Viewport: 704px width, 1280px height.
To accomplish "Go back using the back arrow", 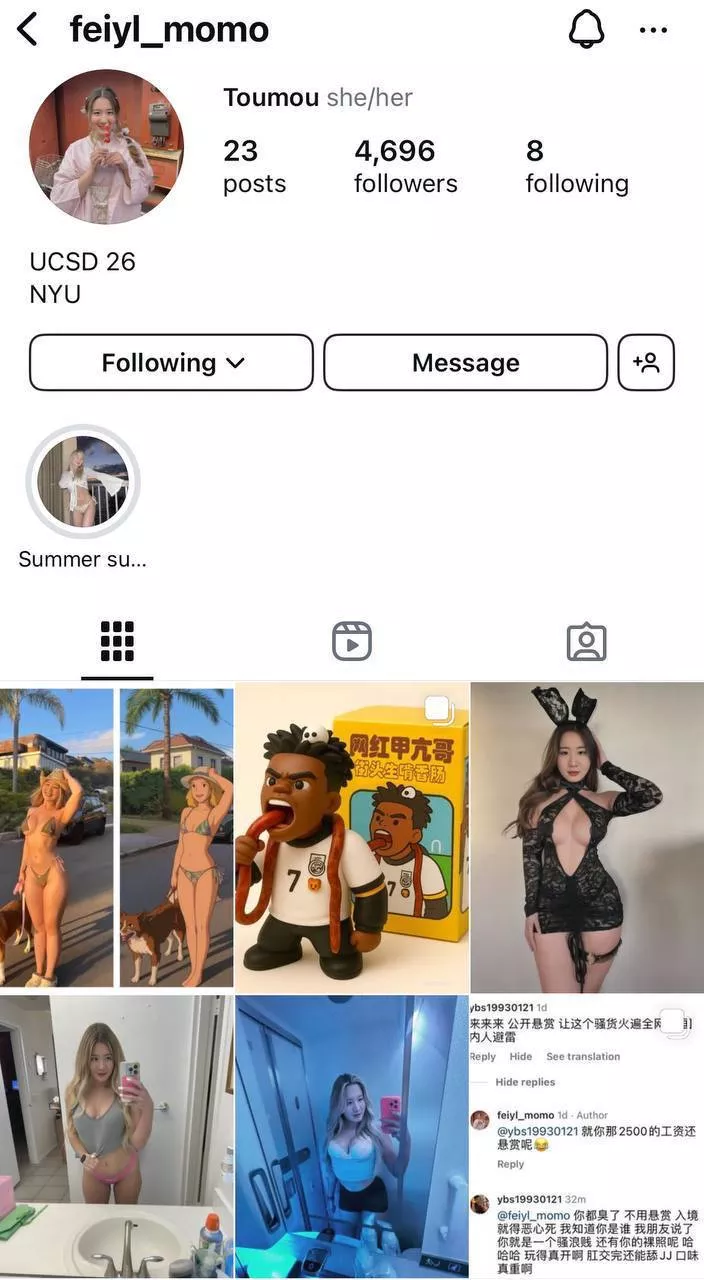I will [x=27, y=30].
